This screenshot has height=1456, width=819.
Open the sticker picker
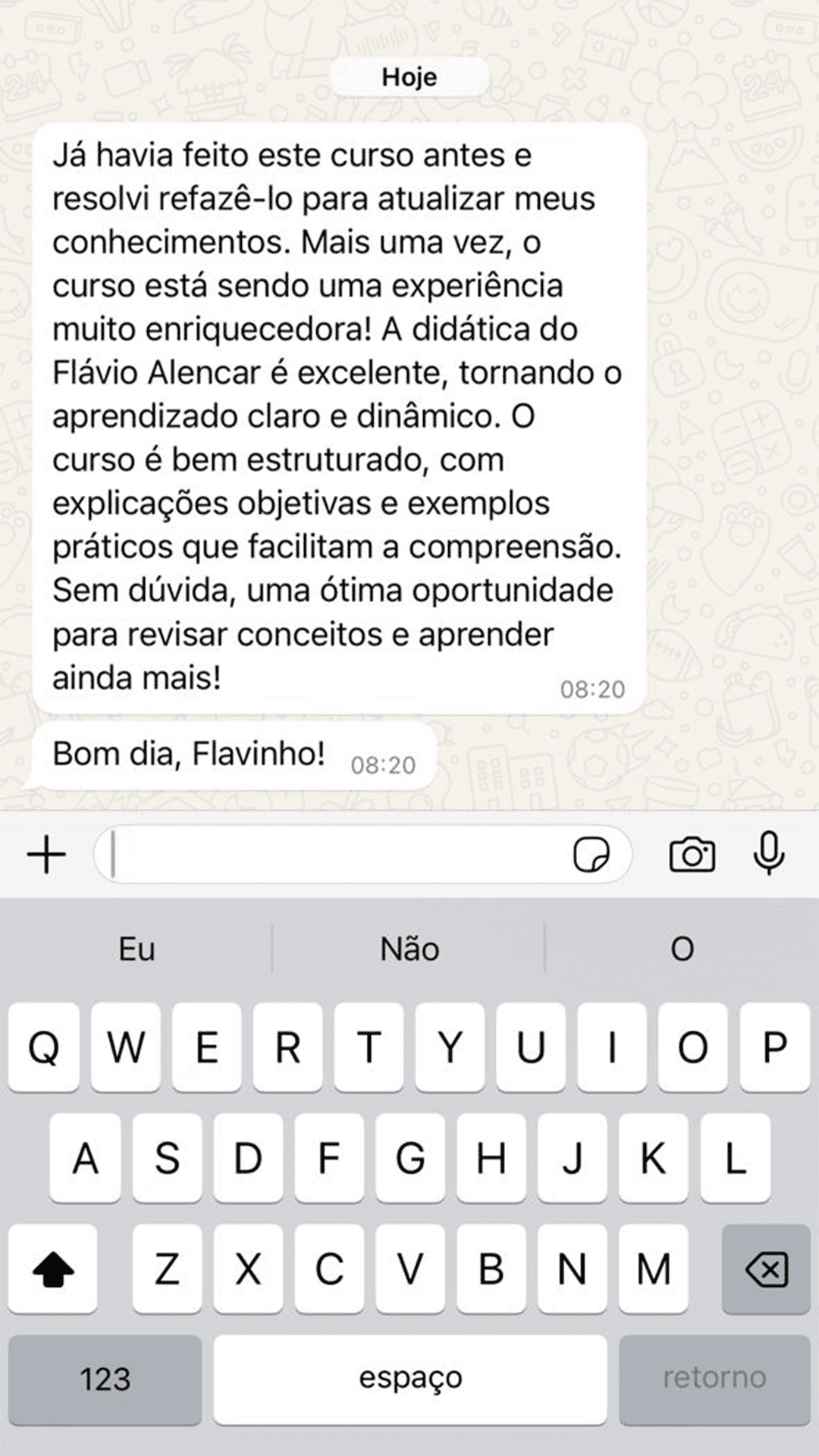pyautogui.click(x=591, y=855)
